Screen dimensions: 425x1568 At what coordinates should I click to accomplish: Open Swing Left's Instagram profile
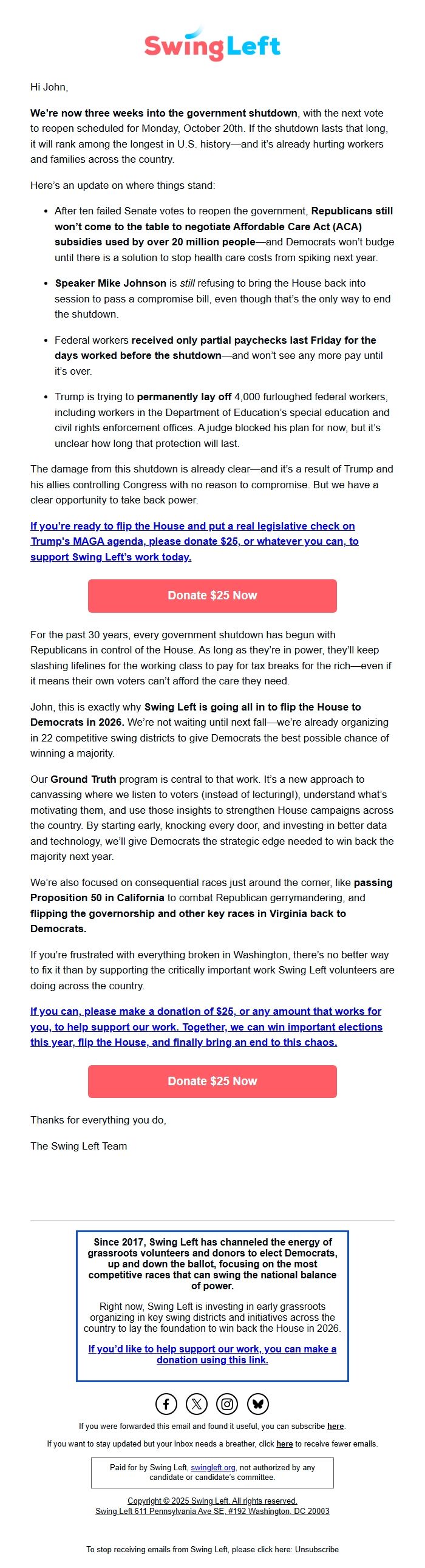tap(227, 1403)
